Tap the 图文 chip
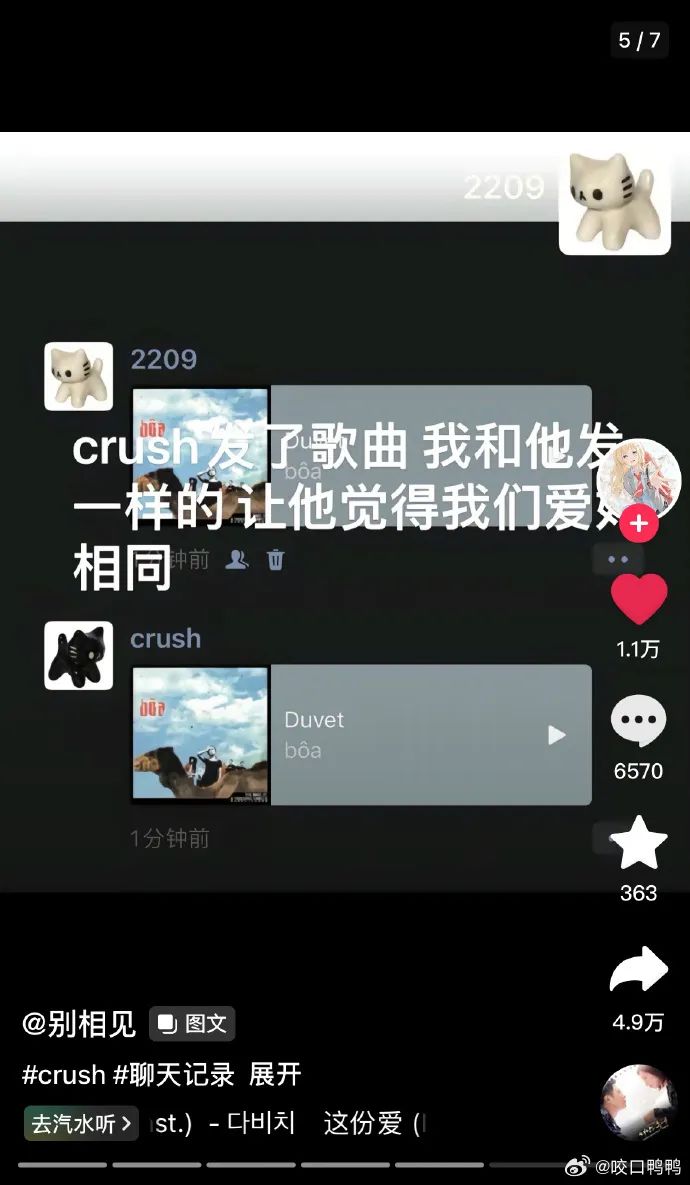690x1185 pixels. pos(193,1024)
